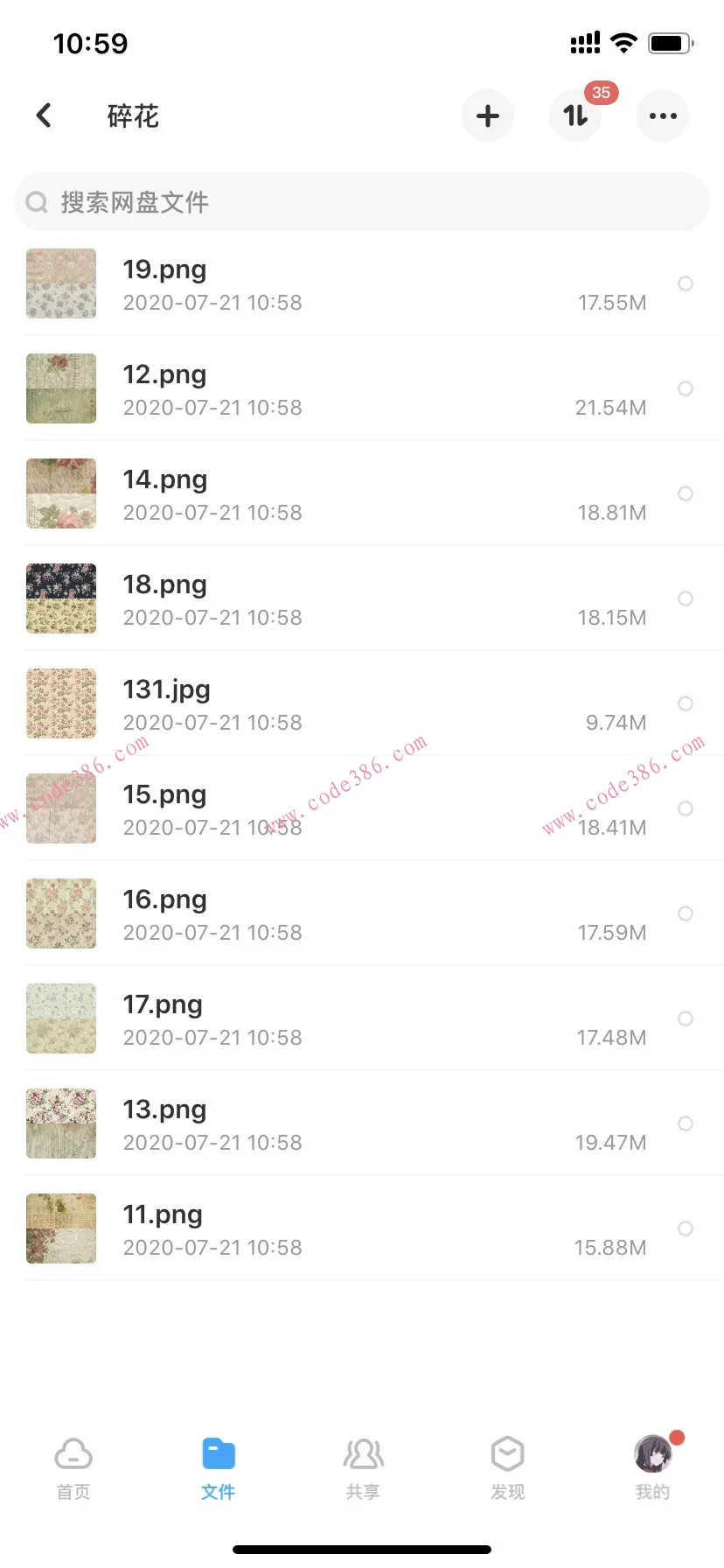Switch to the 我的 profile tab
The width and height of the screenshot is (724, 1568).
pyautogui.click(x=651, y=1461)
